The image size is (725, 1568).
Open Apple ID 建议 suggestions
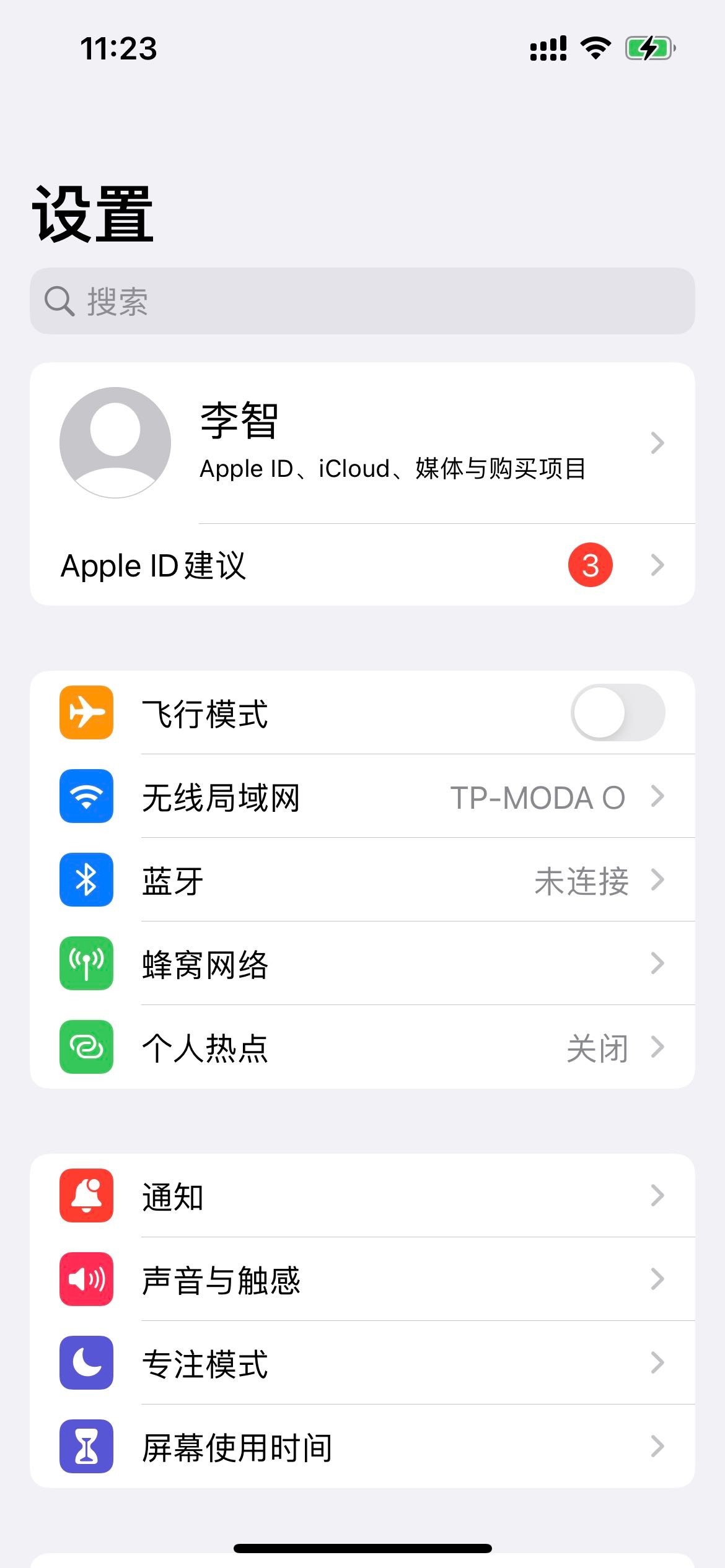click(362, 565)
